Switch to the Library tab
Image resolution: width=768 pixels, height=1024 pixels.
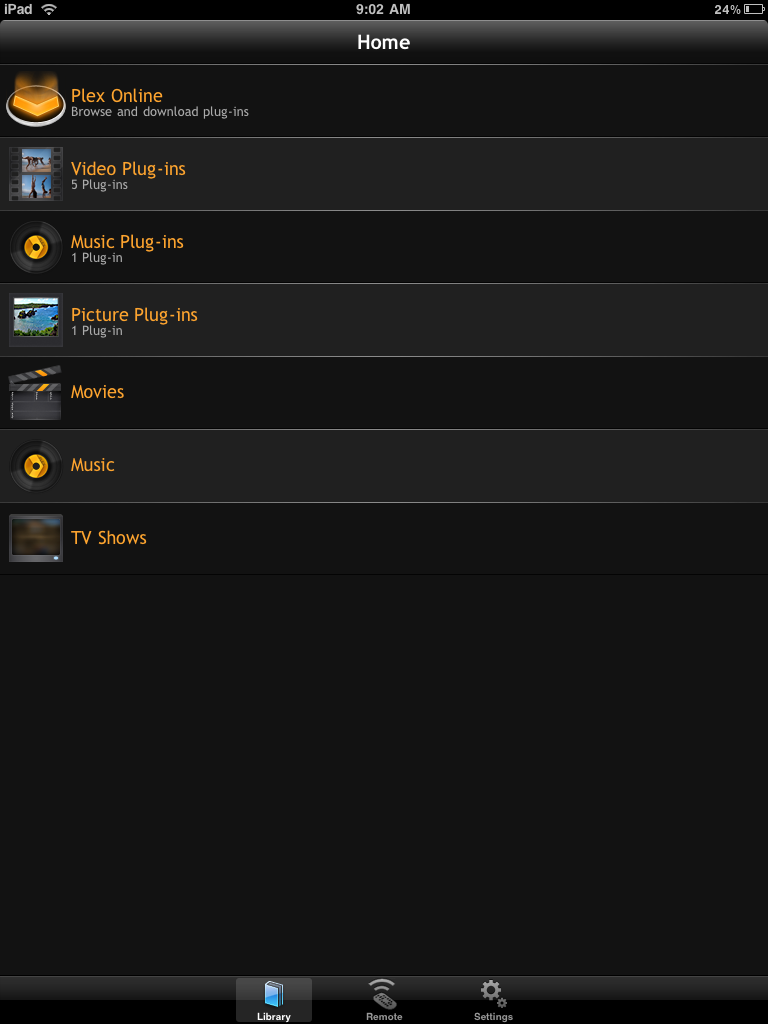pyautogui.click(x=273, y=1000)
